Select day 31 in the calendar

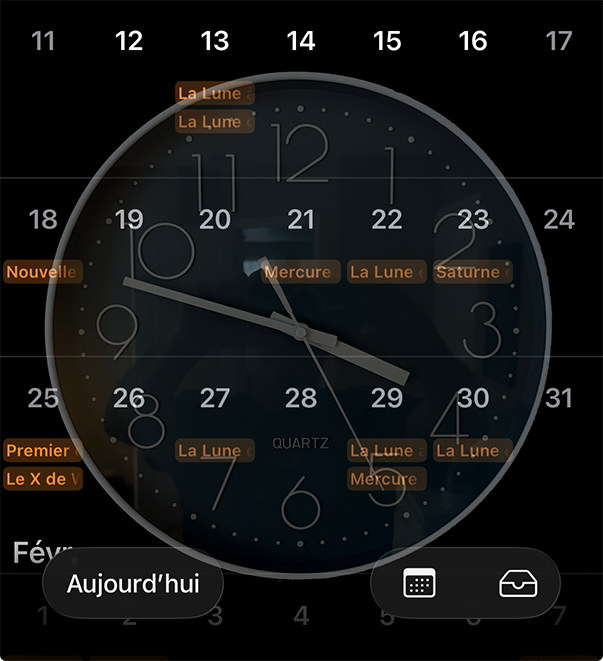coord(559,398)
